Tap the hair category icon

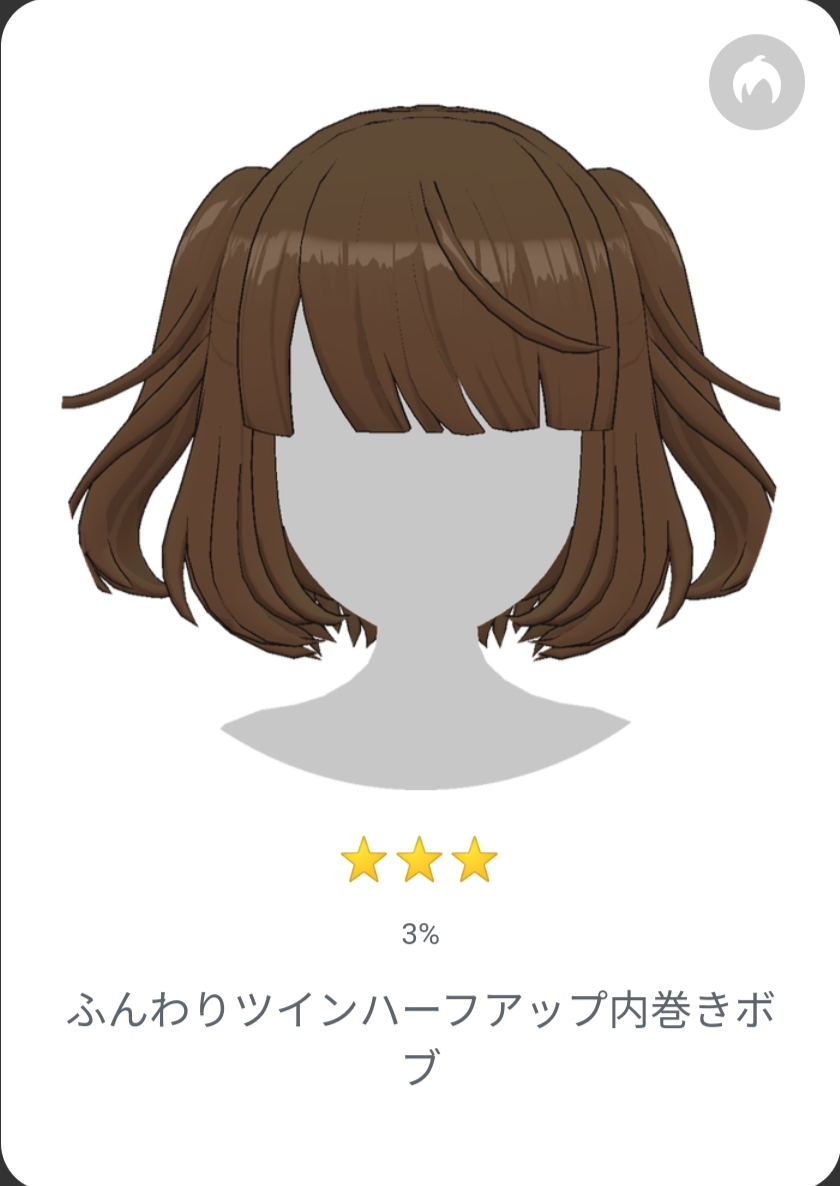pos(756,82)
